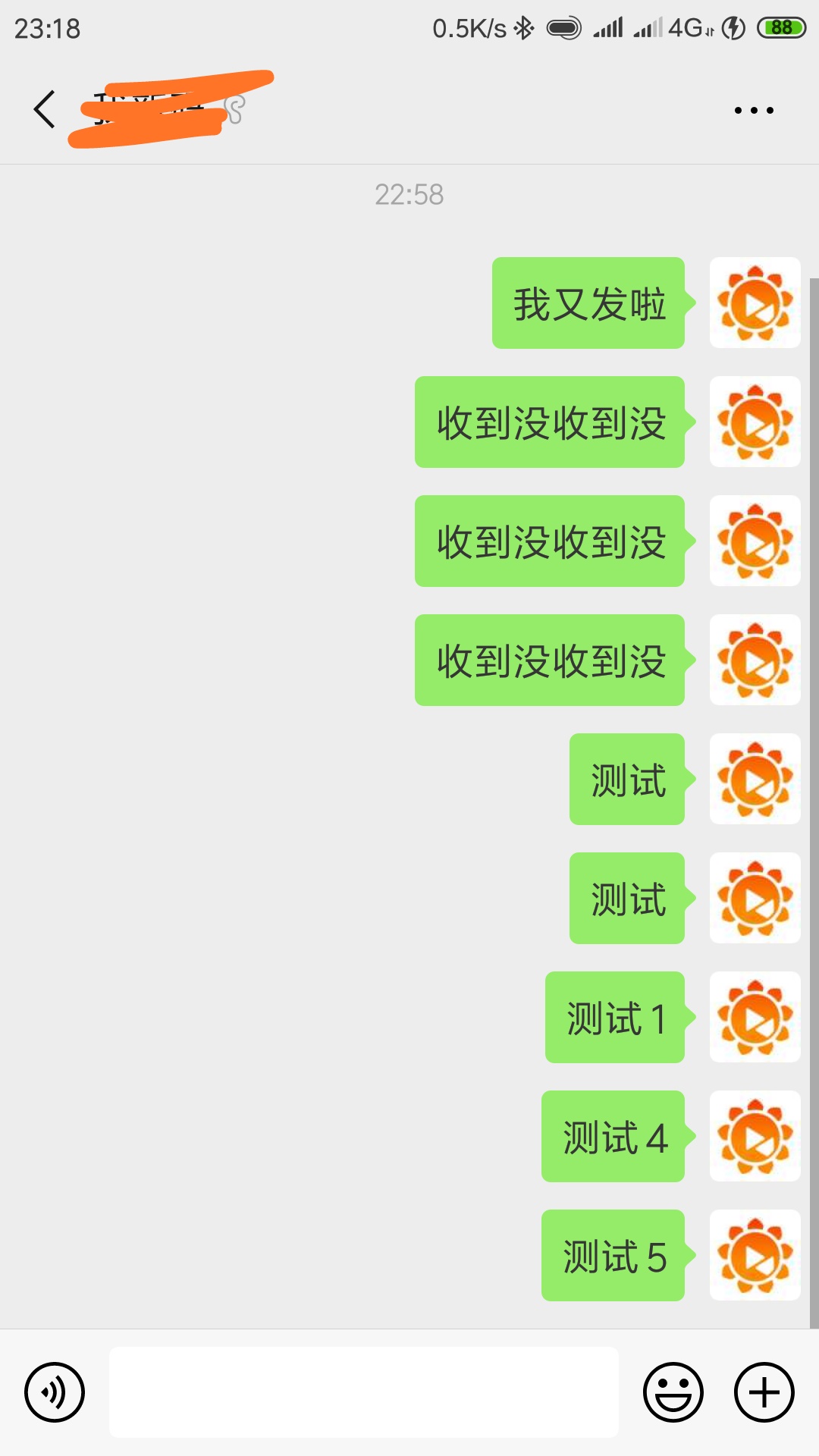Image resolution: width=819 pixels, height=1456 pixels.
Task: Open the emoji sticker panel
Action: click(673, 1392)
